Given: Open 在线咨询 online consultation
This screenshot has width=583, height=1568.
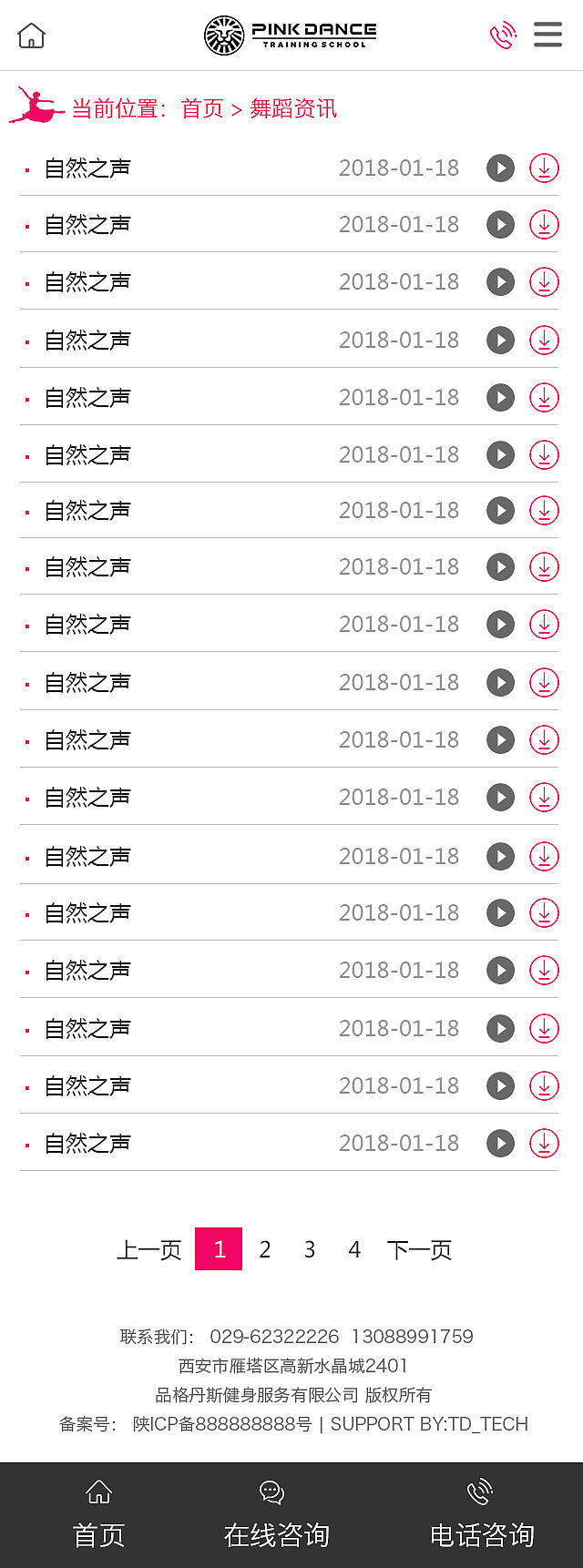Looking at the screenshot, I should [x=276, y=1515].
